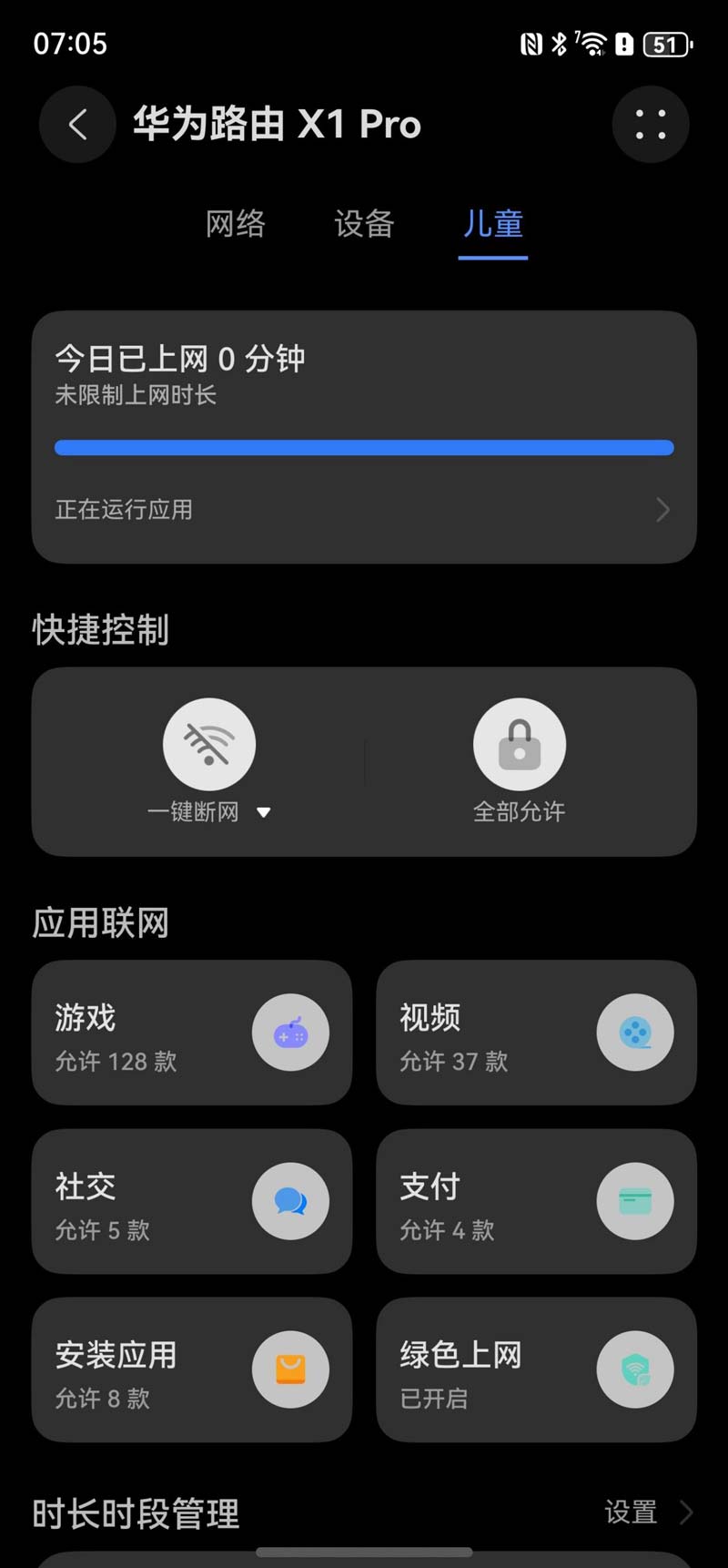Open 正在运行应用 via its chevron

point(662,510)
